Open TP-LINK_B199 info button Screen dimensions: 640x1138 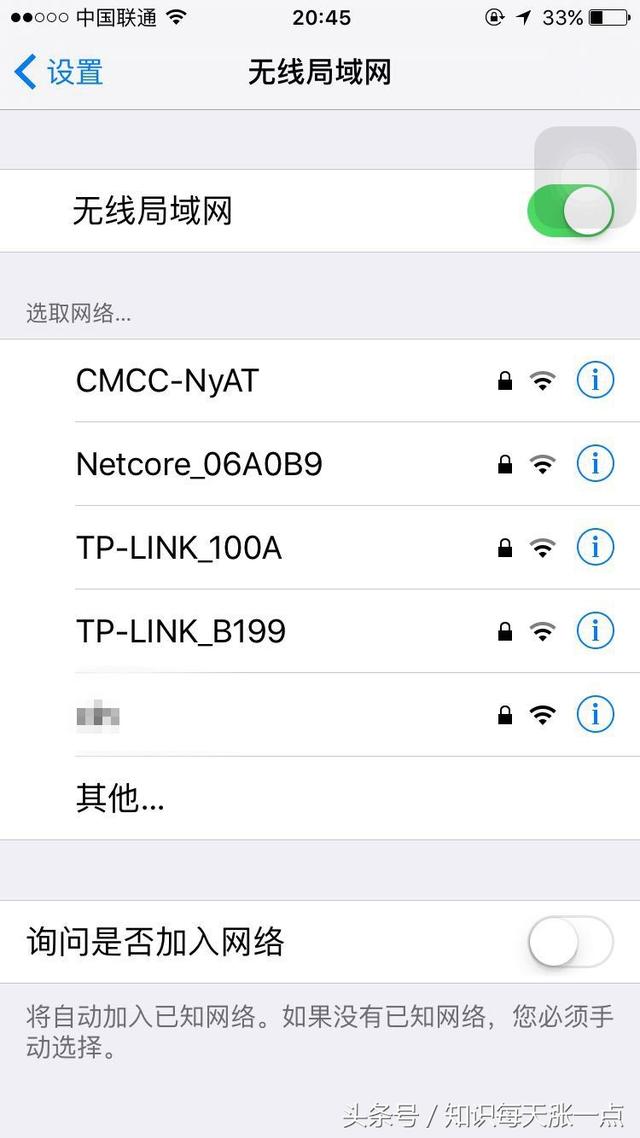(595, 631)
